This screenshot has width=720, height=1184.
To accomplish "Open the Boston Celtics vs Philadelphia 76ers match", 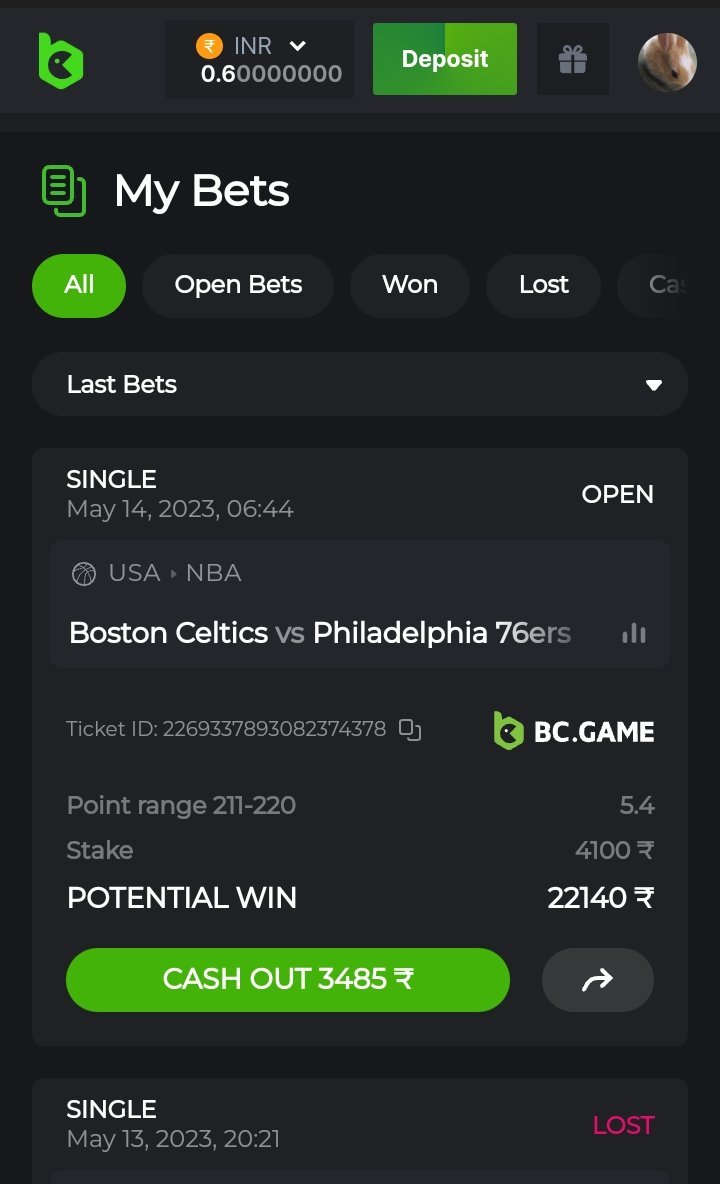I will tap(320, 632).
